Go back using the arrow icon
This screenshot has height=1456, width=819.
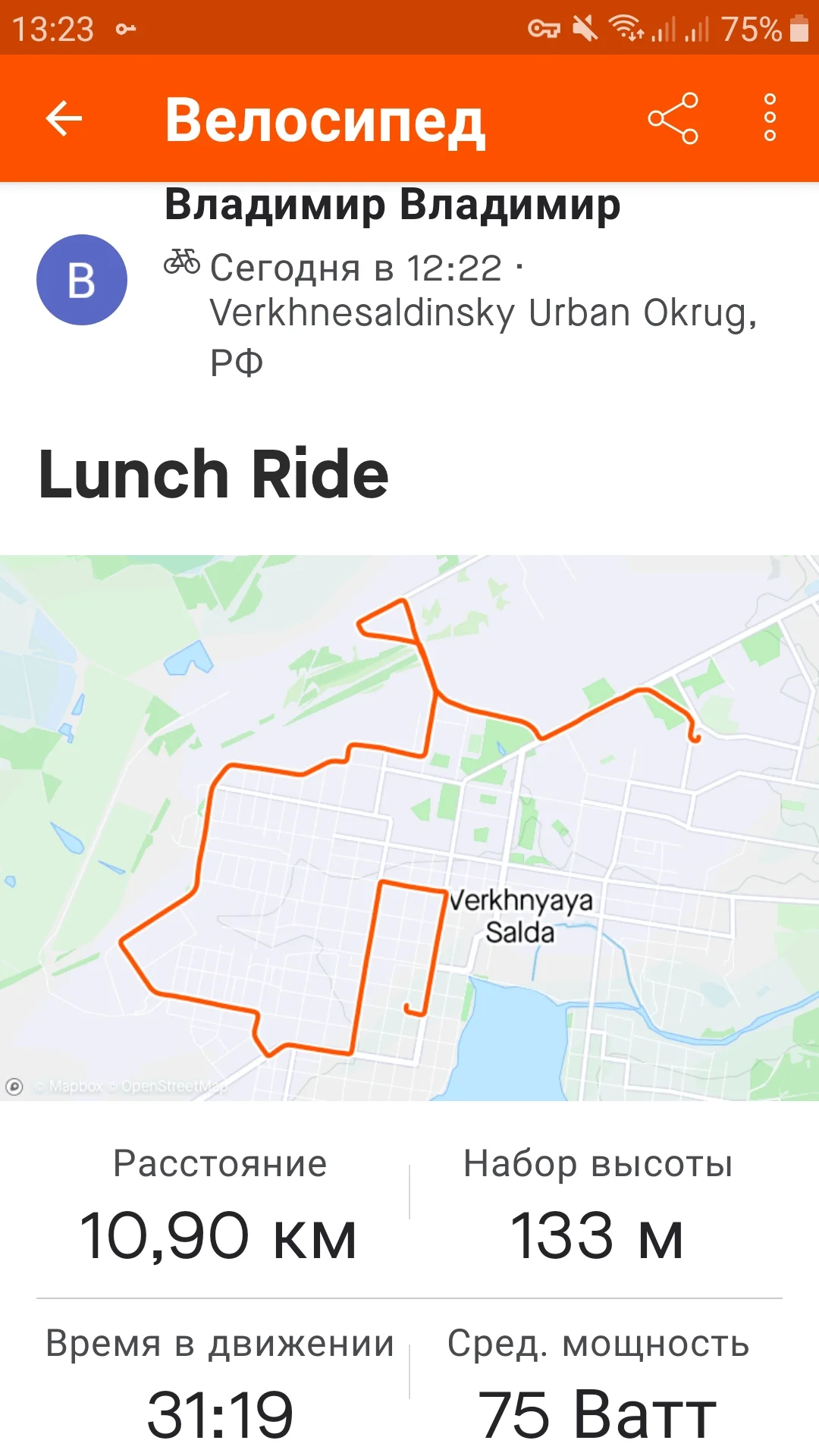(x=64, y=119)
